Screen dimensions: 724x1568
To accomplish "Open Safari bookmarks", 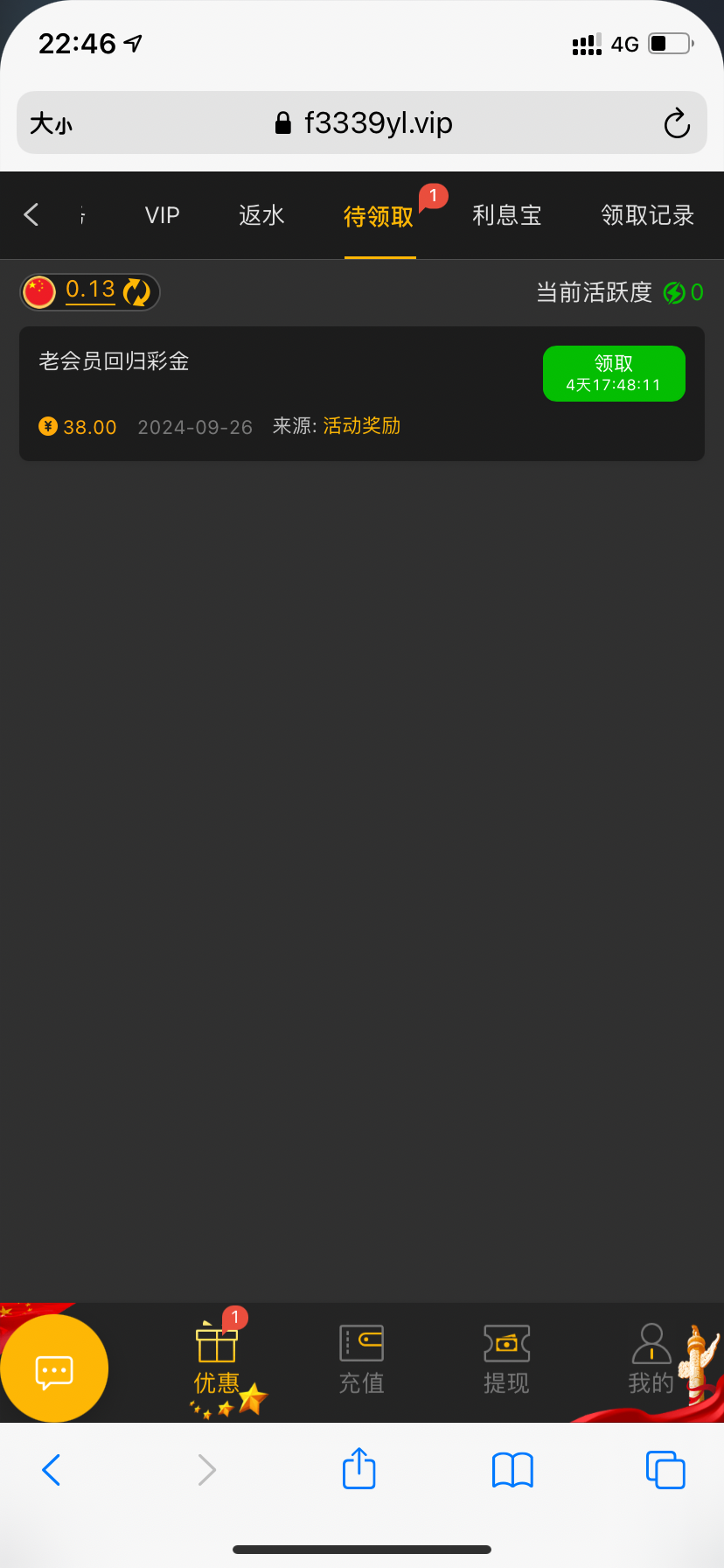I will point(512,1469).
